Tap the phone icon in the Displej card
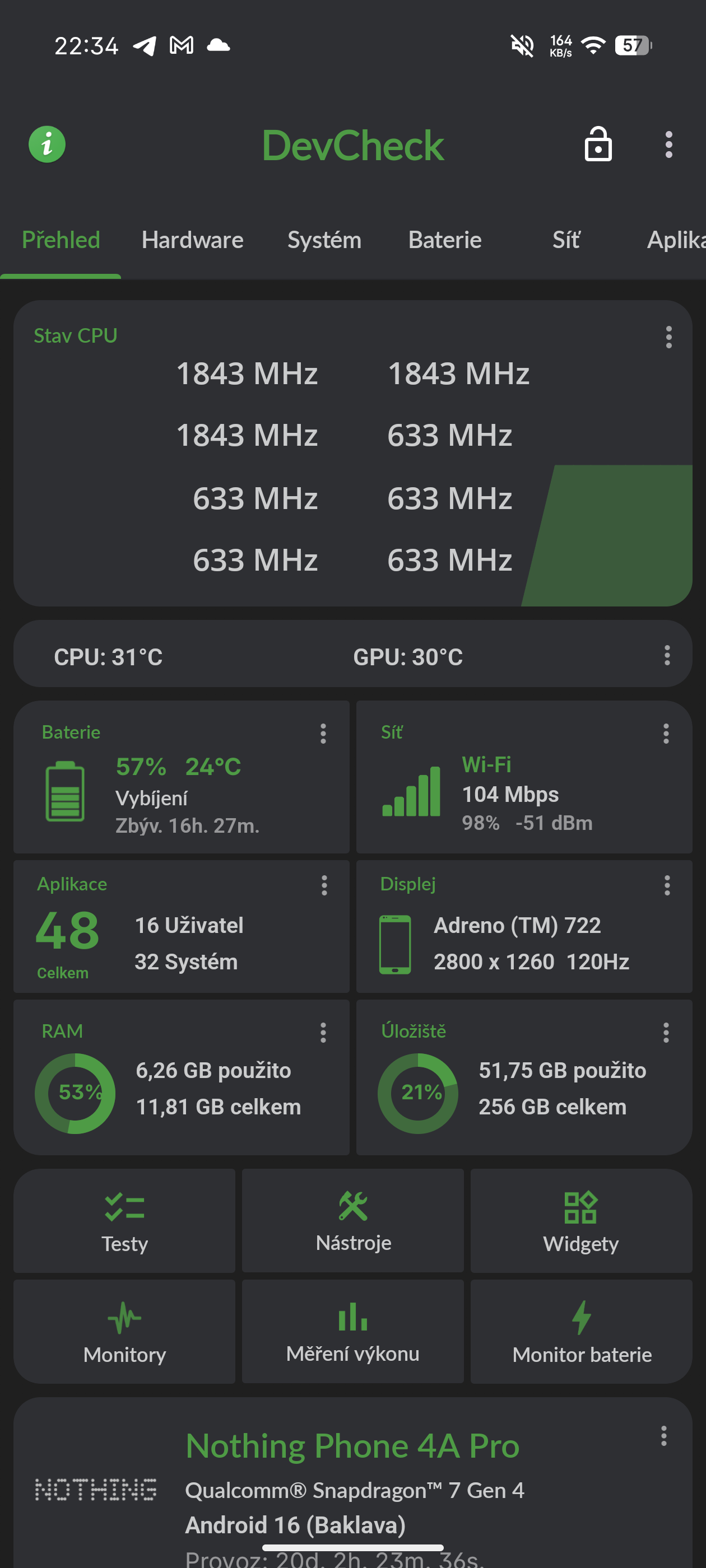Image resolution: width=706 pixels, height=1568 pixels. pos(396,944)
